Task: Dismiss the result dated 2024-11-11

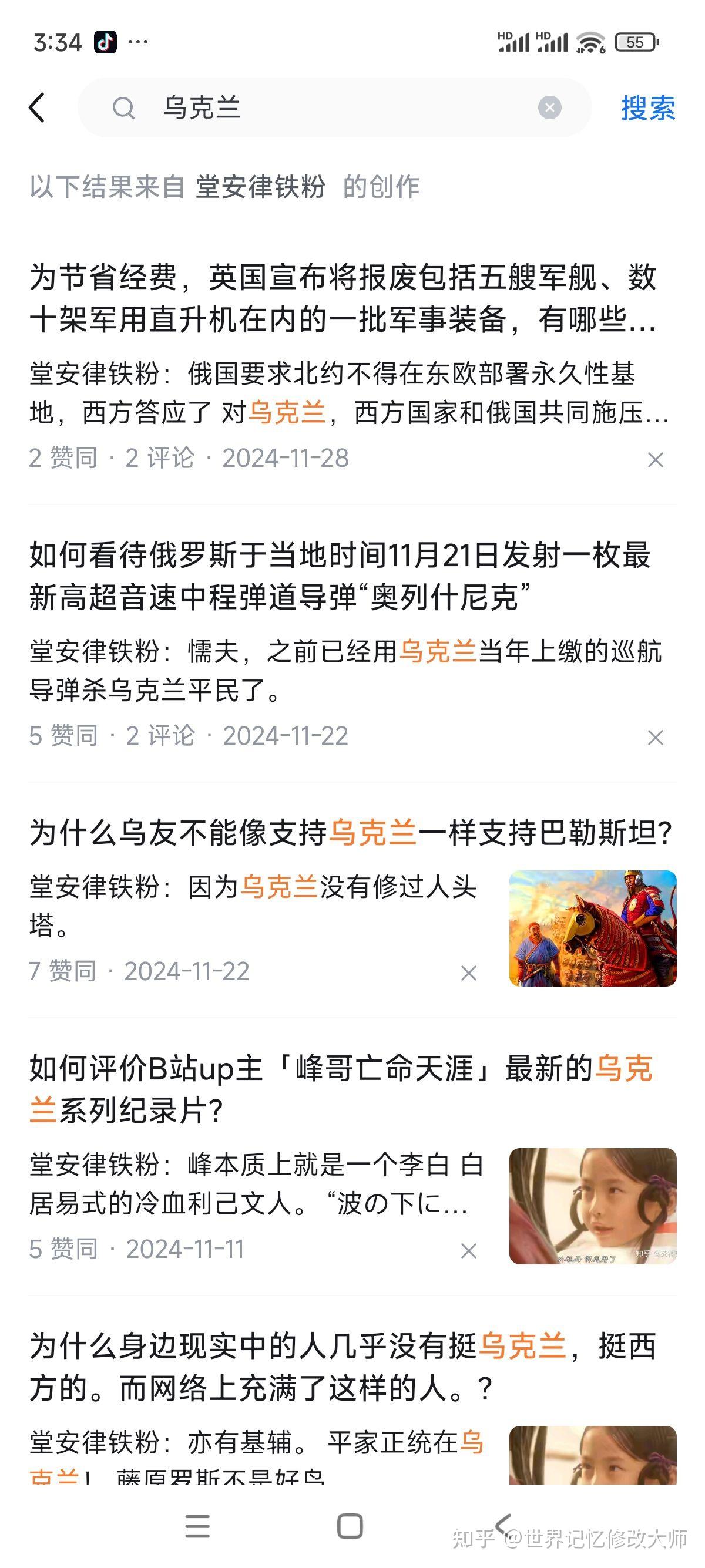Action: point(468,1250)
